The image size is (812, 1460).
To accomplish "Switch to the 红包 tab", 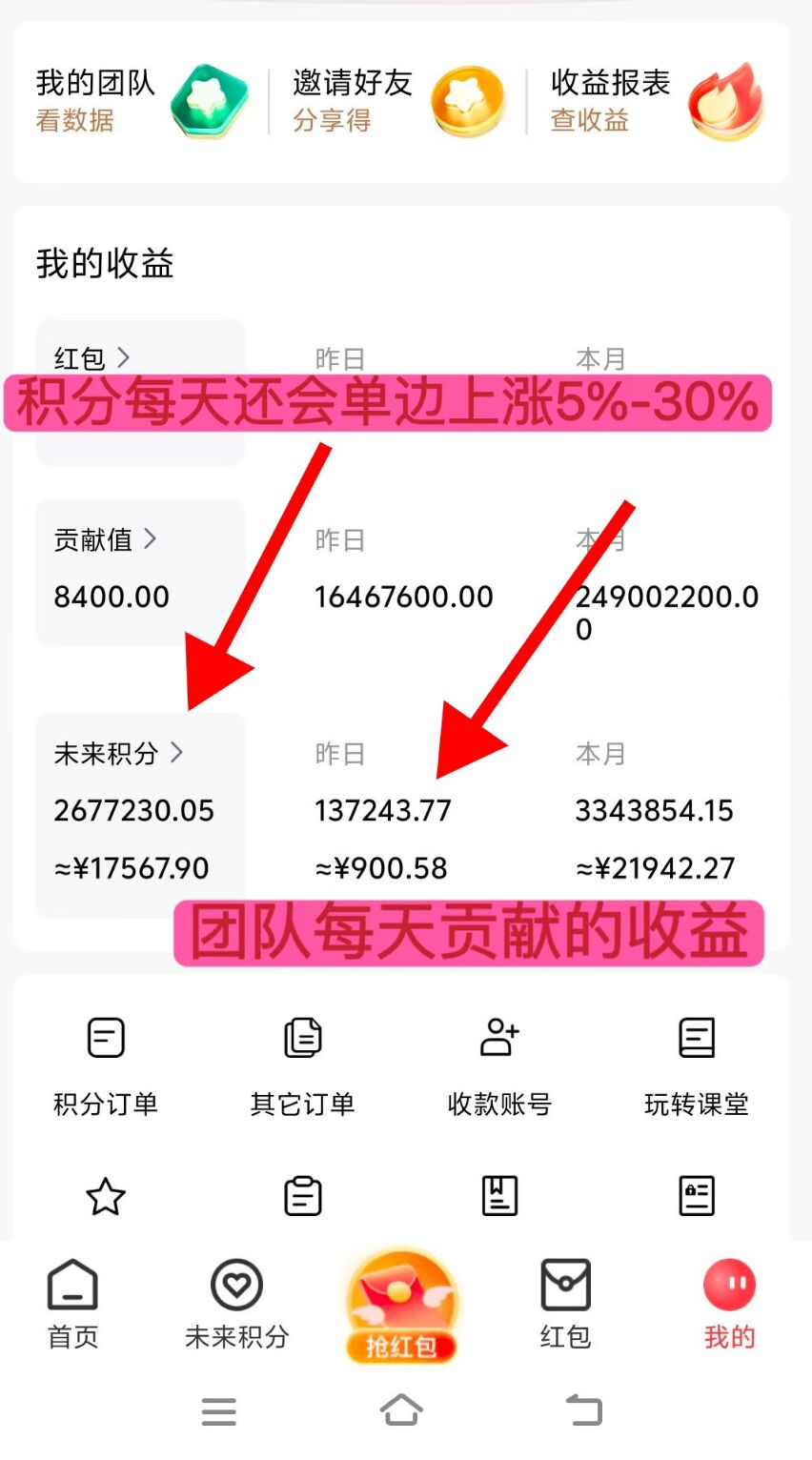I will (x=565, y=1304).
